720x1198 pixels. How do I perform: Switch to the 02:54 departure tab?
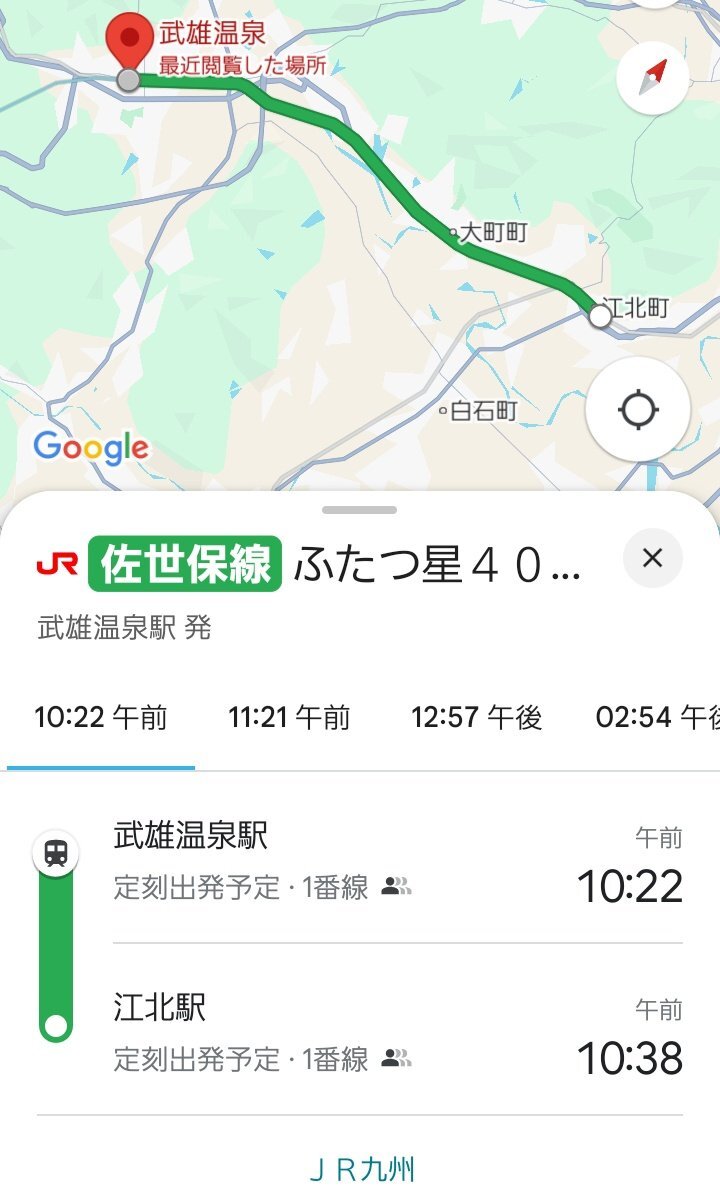pos(657,717)
